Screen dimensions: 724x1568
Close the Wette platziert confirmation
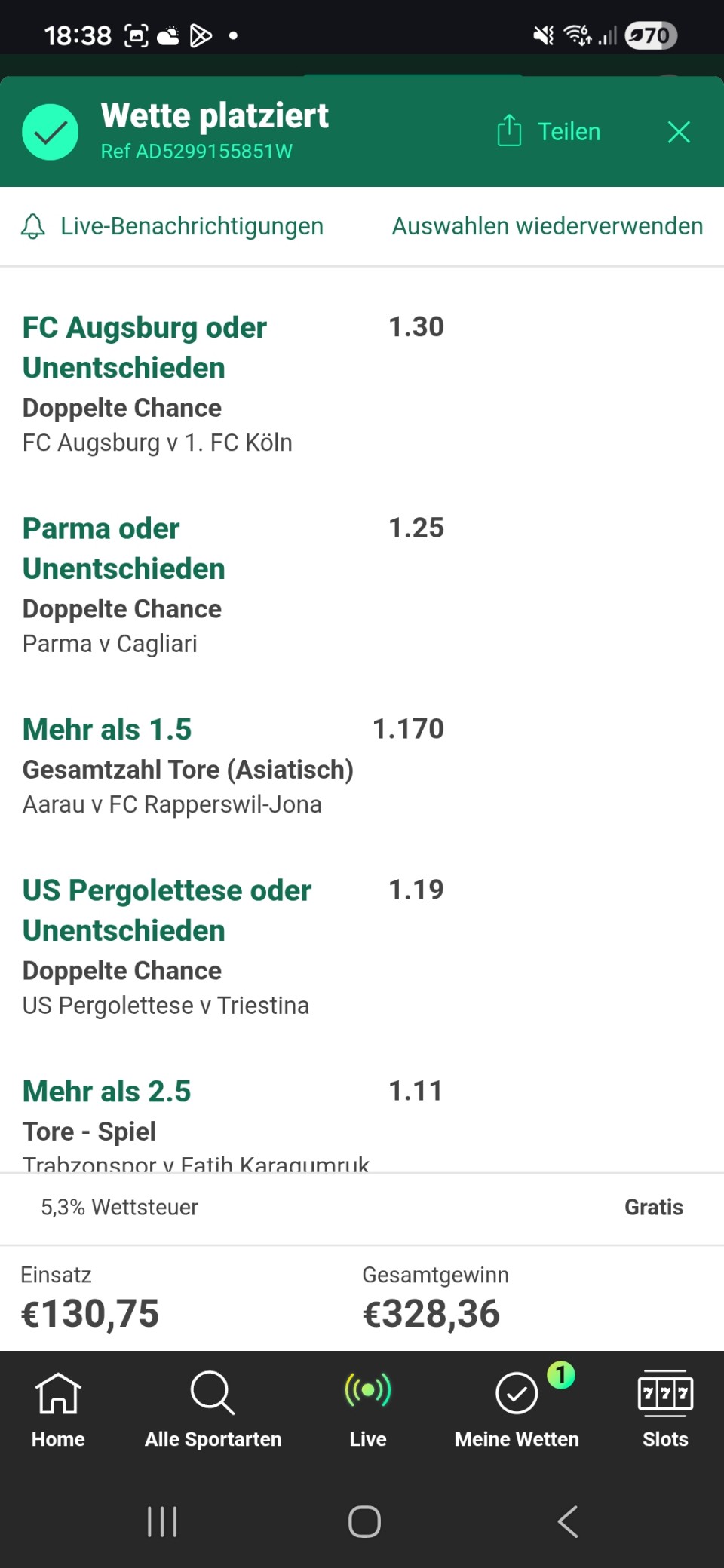[679, 132]
